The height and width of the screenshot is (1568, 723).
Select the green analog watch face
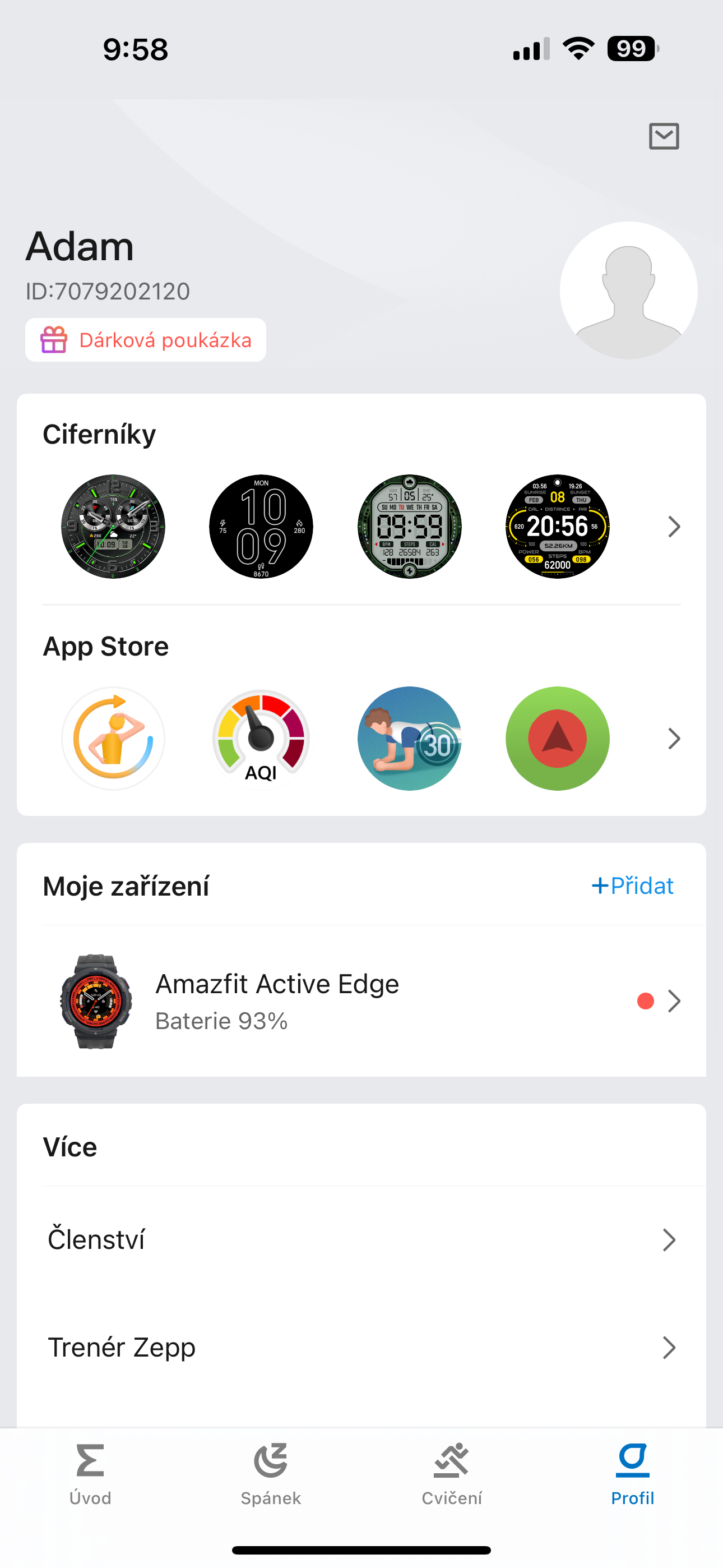(113, 527)
